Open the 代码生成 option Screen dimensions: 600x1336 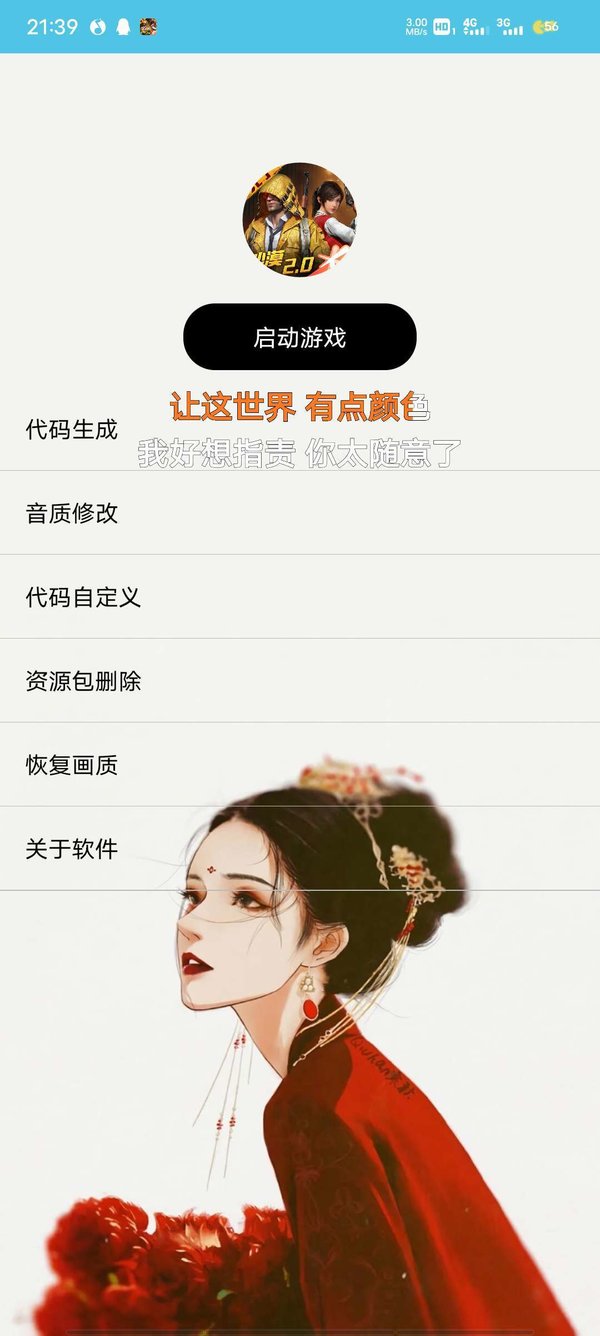(x=72, y=430)
